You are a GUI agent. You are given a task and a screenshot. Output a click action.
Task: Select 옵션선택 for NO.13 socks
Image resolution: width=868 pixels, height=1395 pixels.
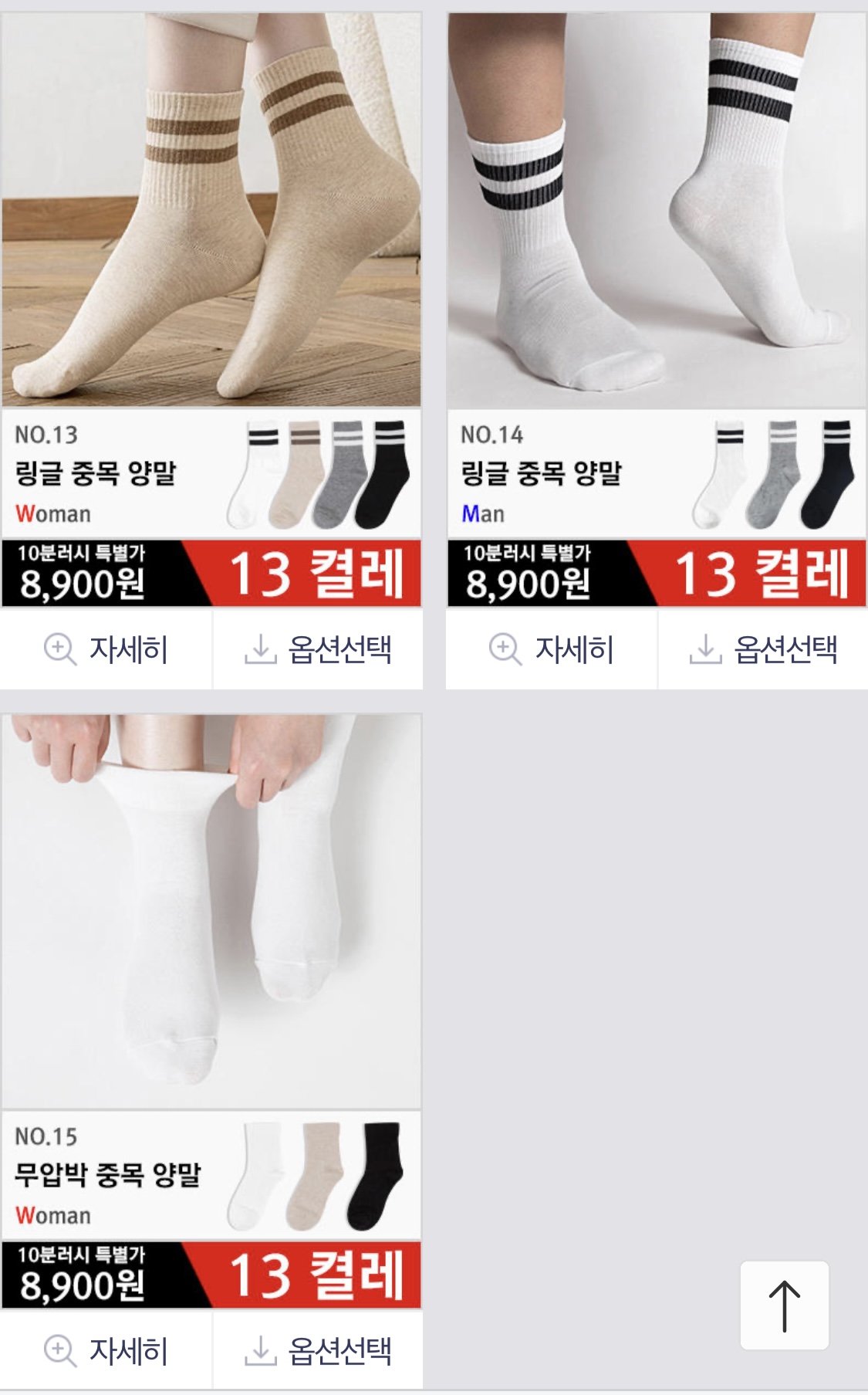pos(318,649)
